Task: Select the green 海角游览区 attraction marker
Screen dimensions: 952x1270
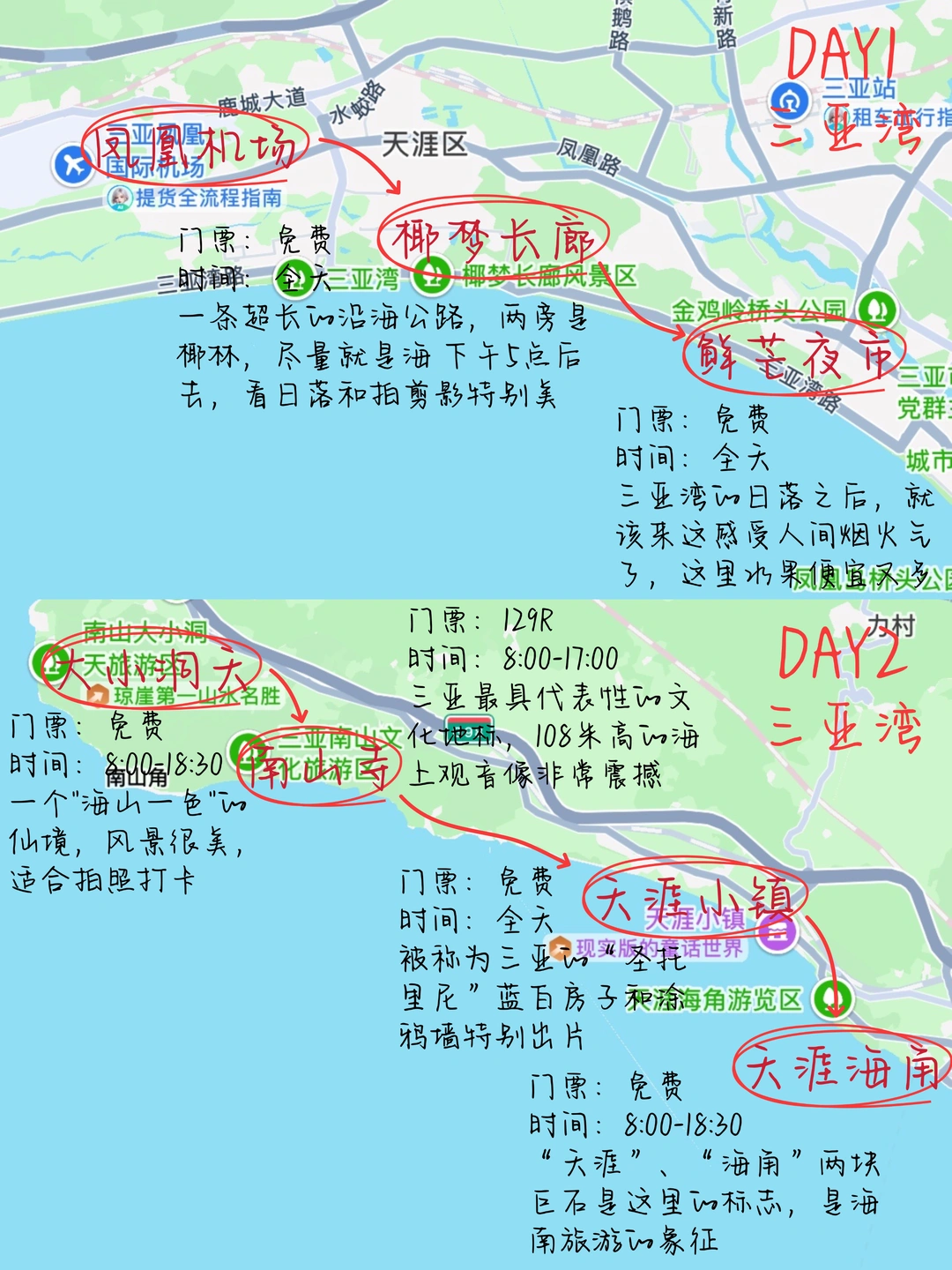Action: [832, 997]
